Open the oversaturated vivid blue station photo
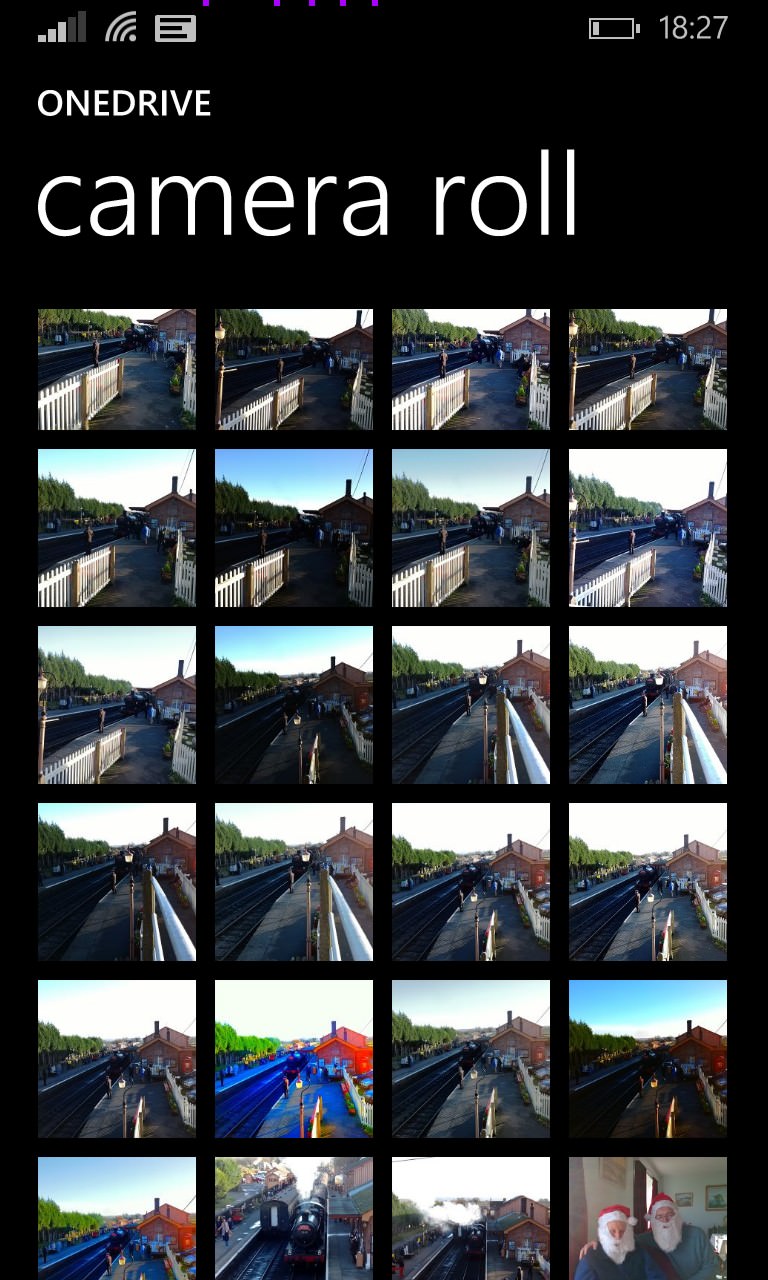The width and height of the screenshot is (768, 1280). click(x=294, y=1059)
